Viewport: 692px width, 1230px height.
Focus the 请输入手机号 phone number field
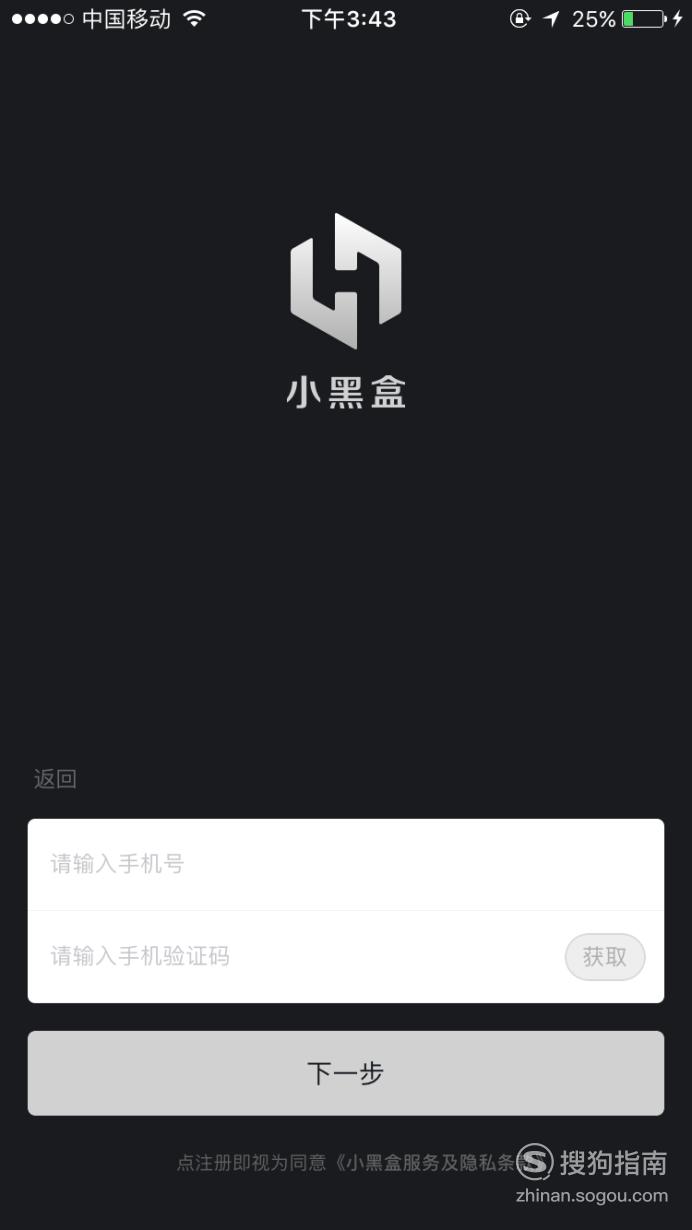point(346,864)
